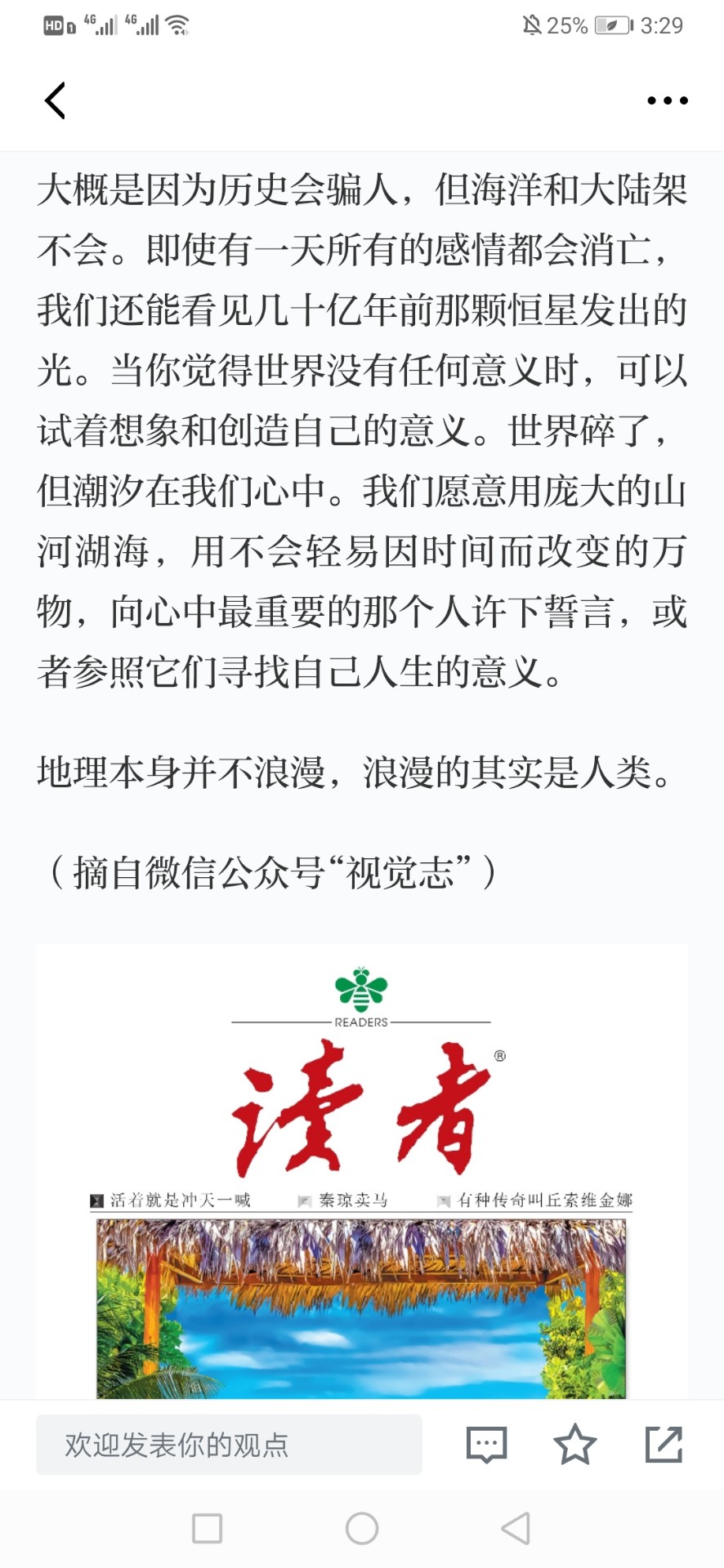The height and width of the screenshot is (1568, 724).
Task: Tap the system home button
Action: click(362, 1528)
